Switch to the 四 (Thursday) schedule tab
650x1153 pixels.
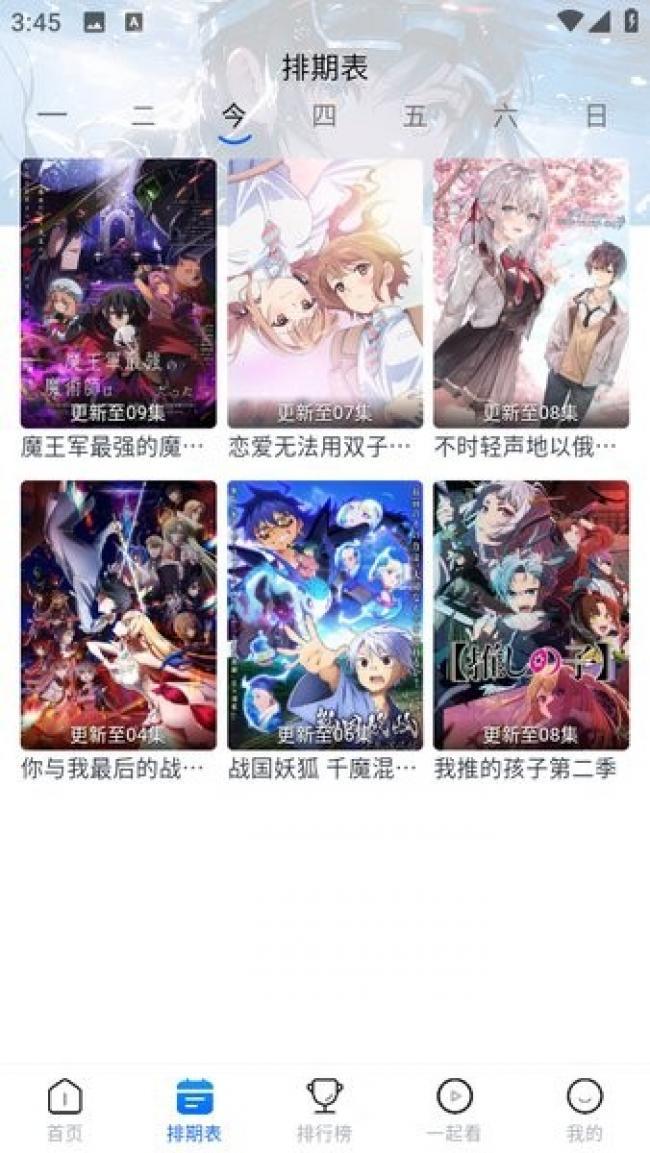[324, 116]
